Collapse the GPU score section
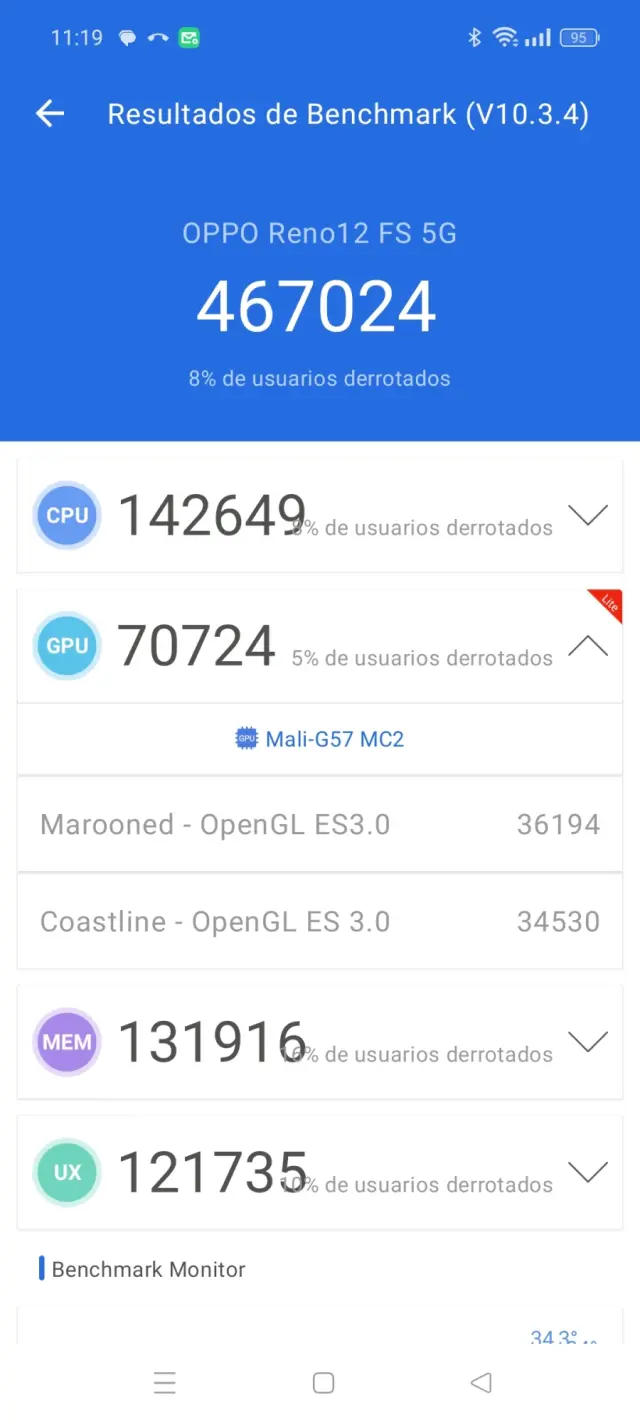Screen dimensions: 640x1422 587,646
